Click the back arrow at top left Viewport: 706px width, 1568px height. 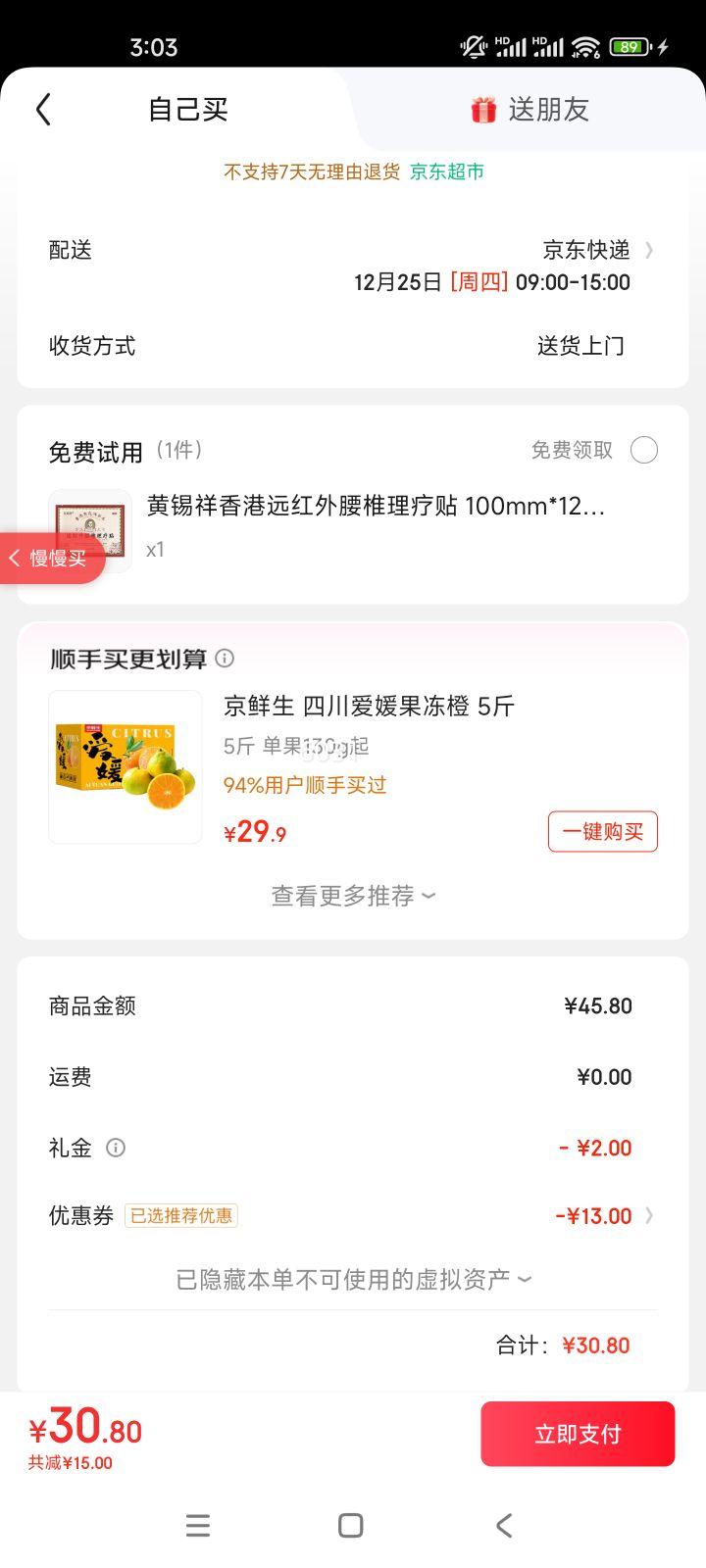click(x=43, y=109)
